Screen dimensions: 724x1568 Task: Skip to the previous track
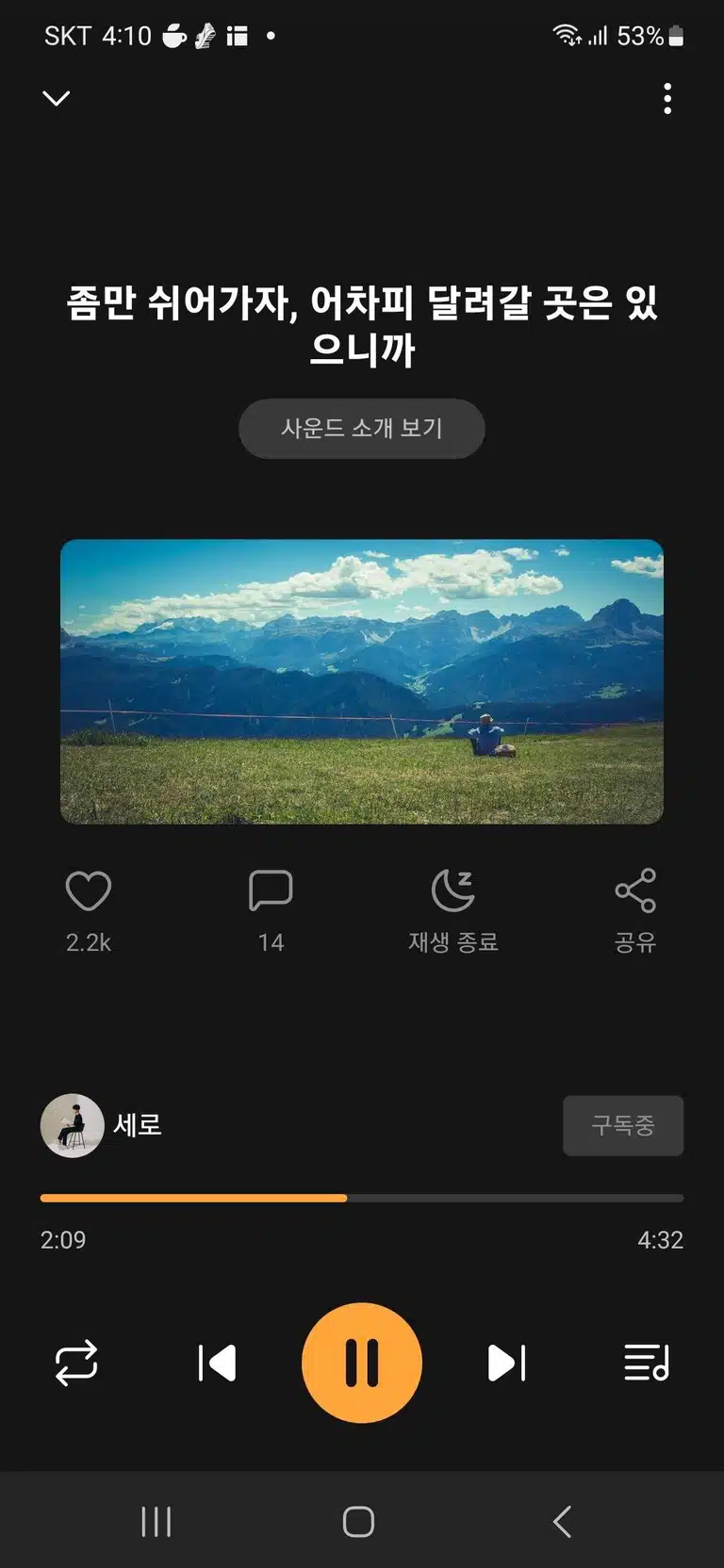(218, 1364)
